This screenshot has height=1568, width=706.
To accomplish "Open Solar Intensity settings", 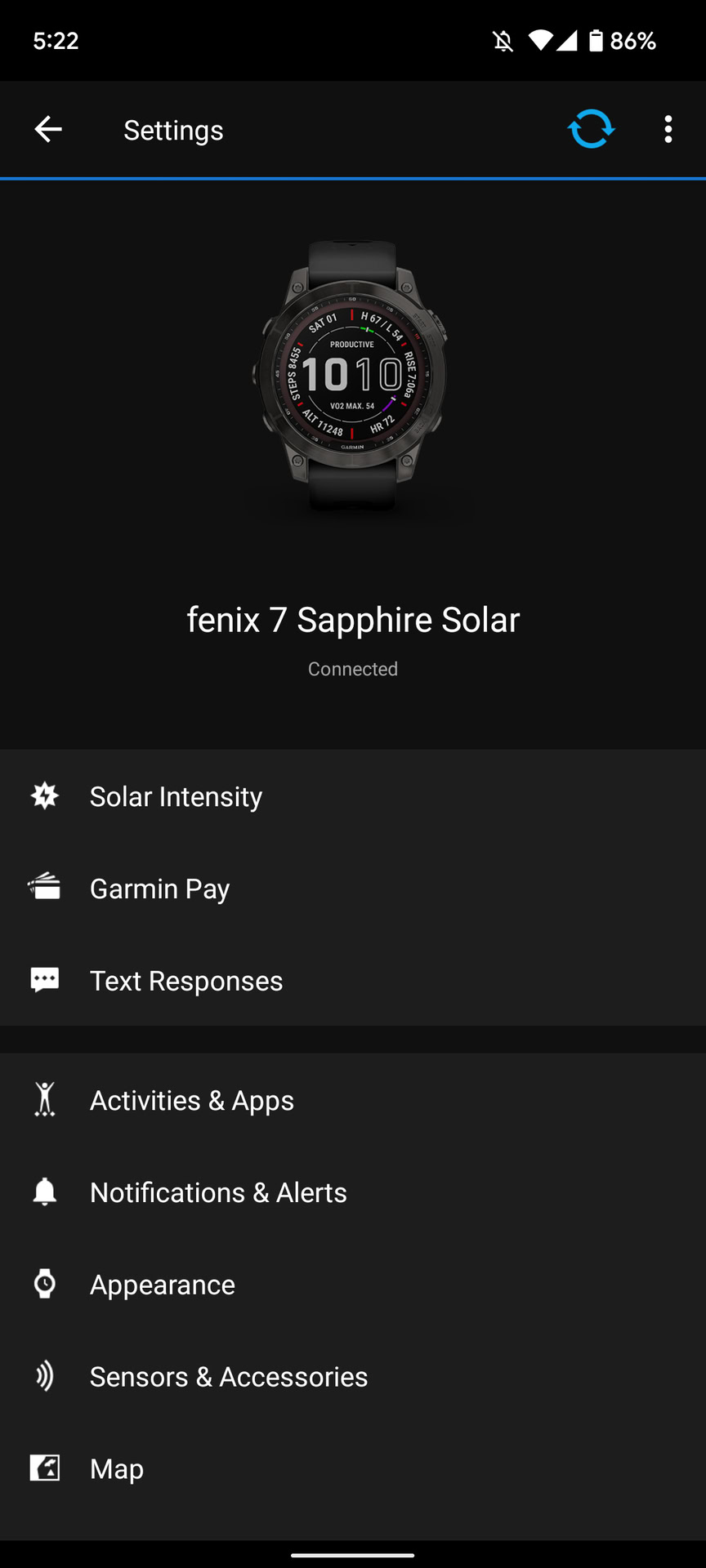I will pos(176,796).
